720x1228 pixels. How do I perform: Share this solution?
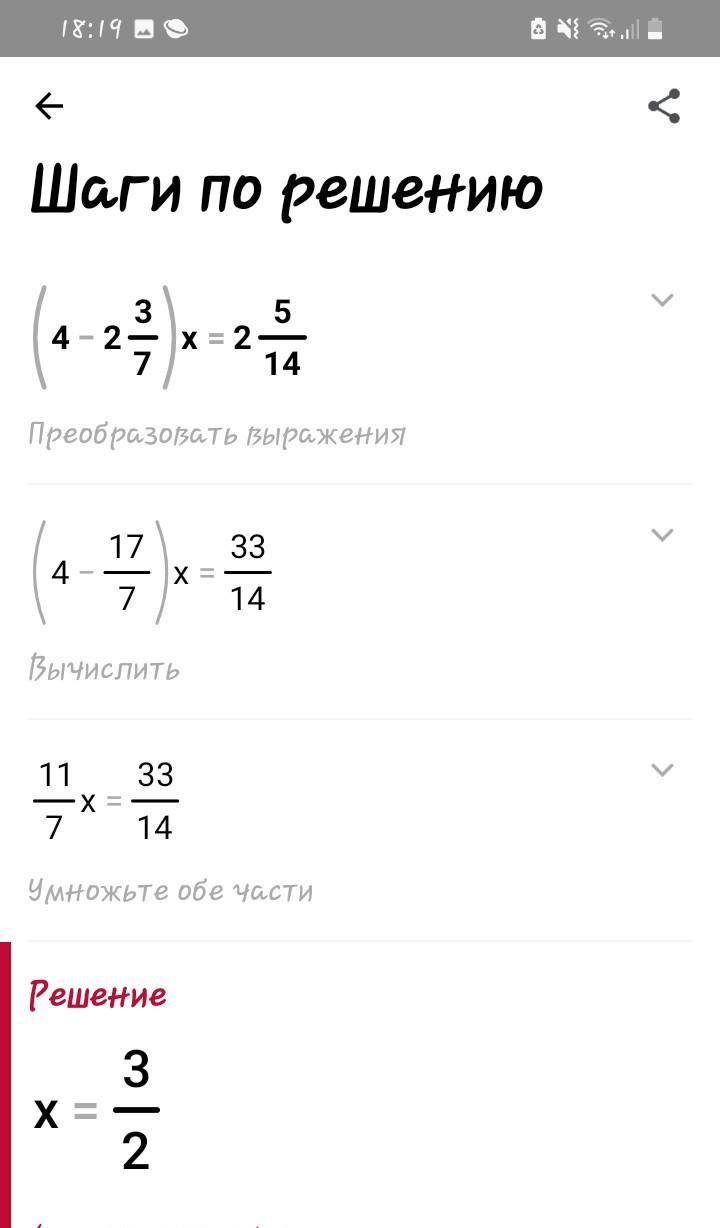pos(664,106)
